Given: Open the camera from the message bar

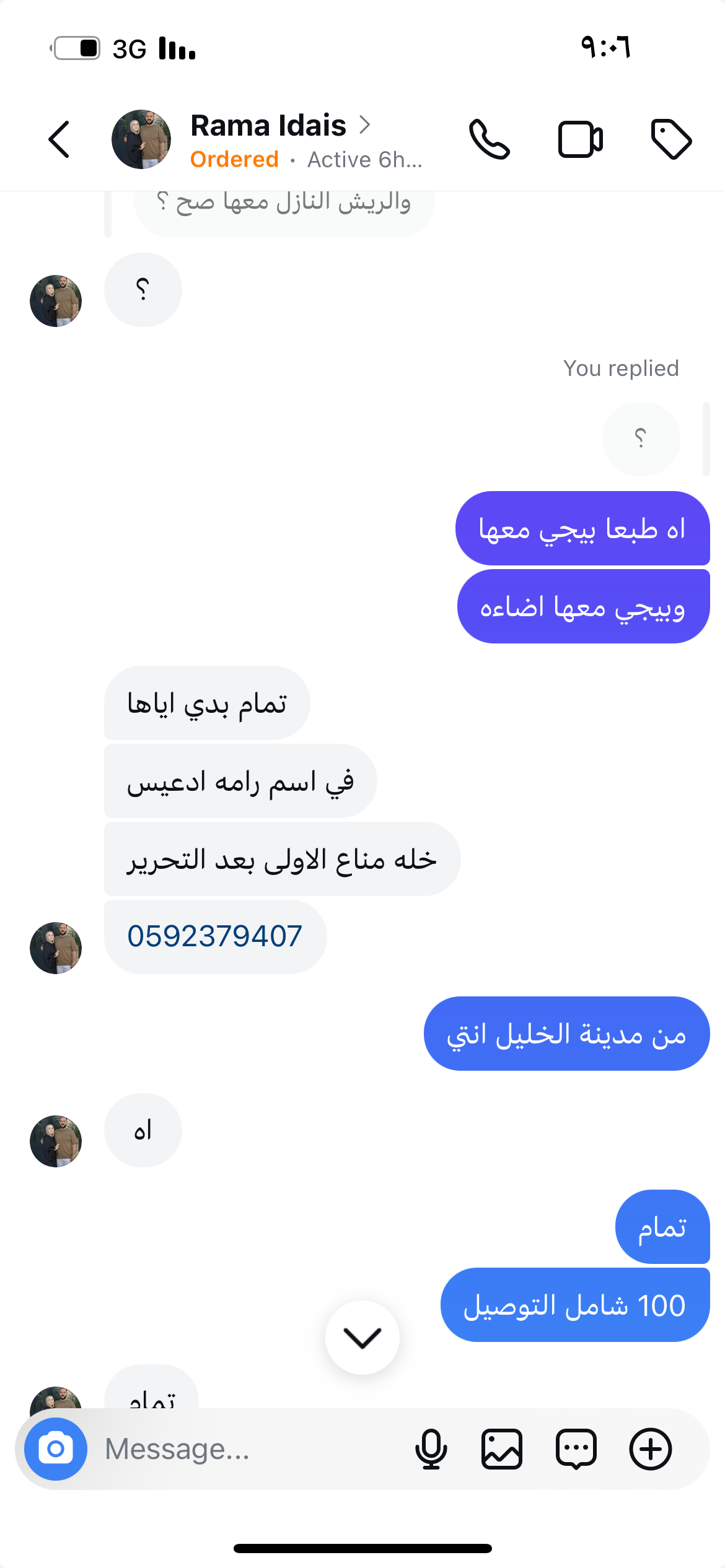Looking at the screenshot, I should pos(56,1449).
